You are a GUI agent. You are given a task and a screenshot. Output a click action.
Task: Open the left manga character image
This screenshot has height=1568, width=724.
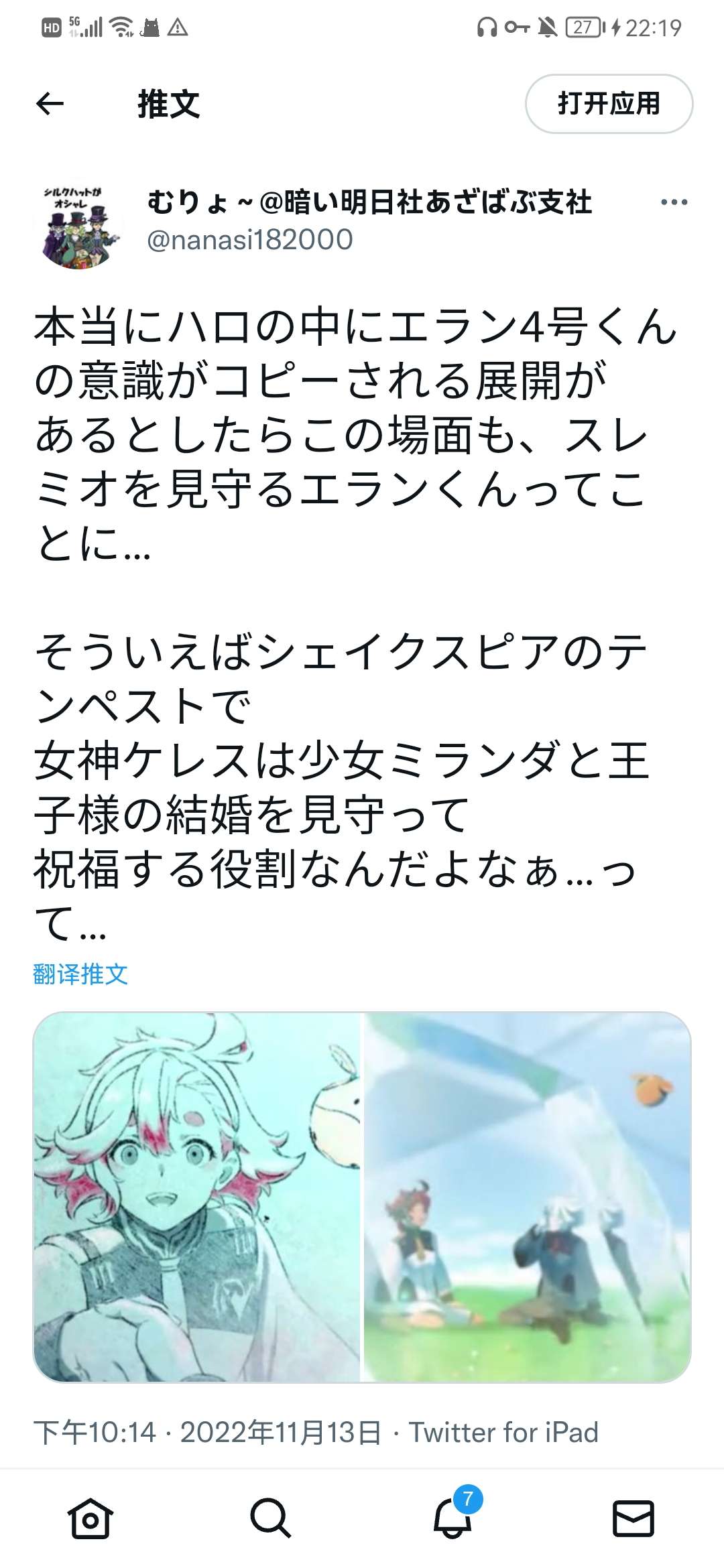click(x=196, y=1196)
